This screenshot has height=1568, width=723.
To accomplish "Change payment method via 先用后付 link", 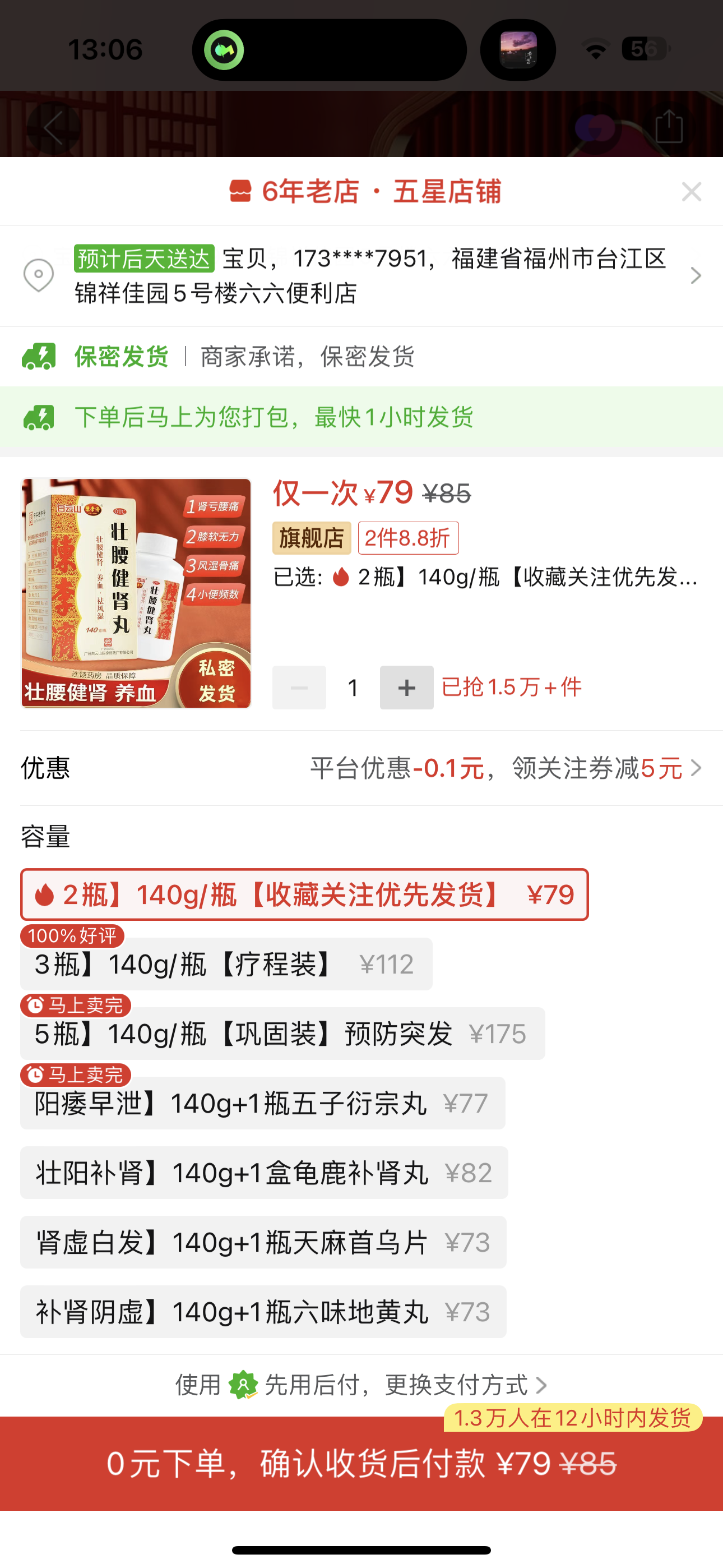I will pyautogui.click(x=361, y=1385).
